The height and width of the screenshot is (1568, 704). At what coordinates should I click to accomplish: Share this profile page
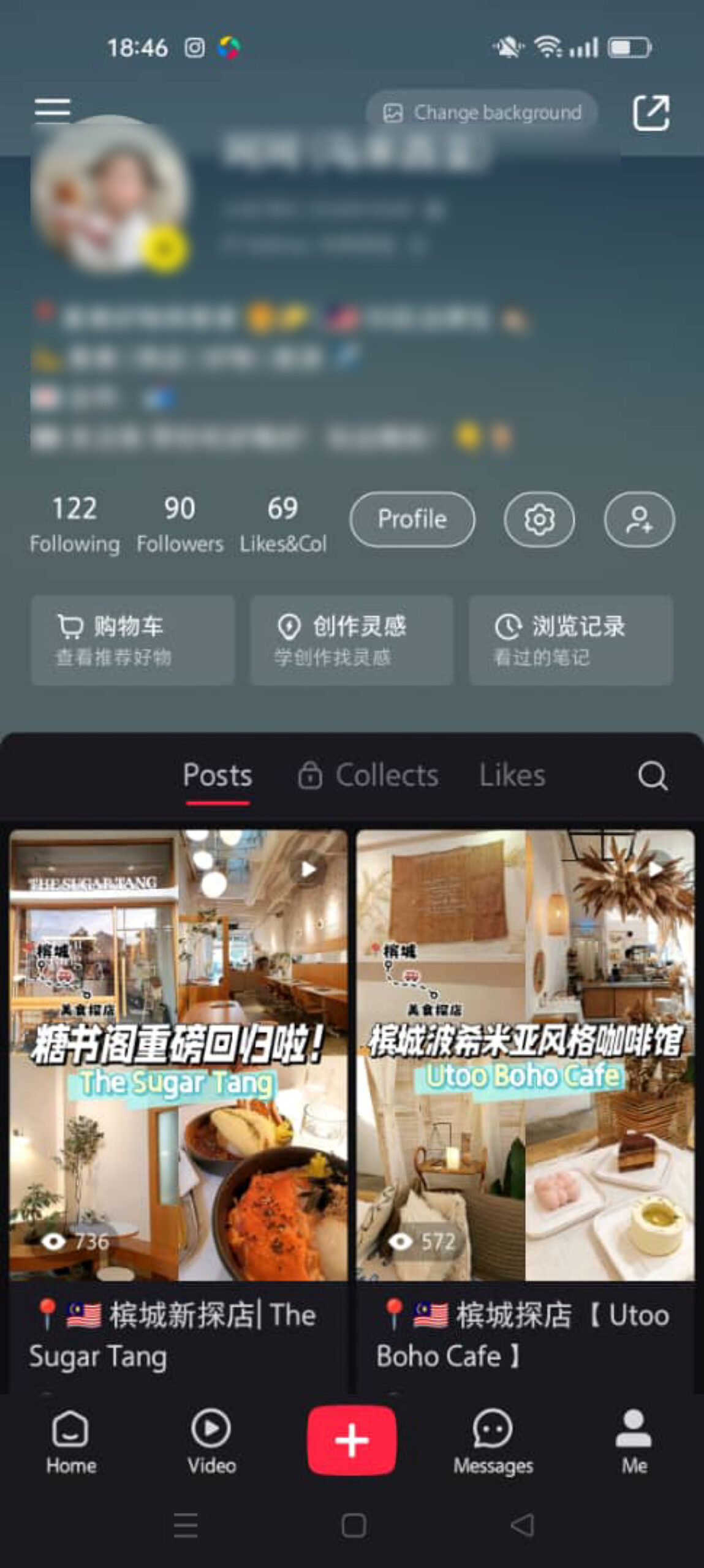(651, 113)
